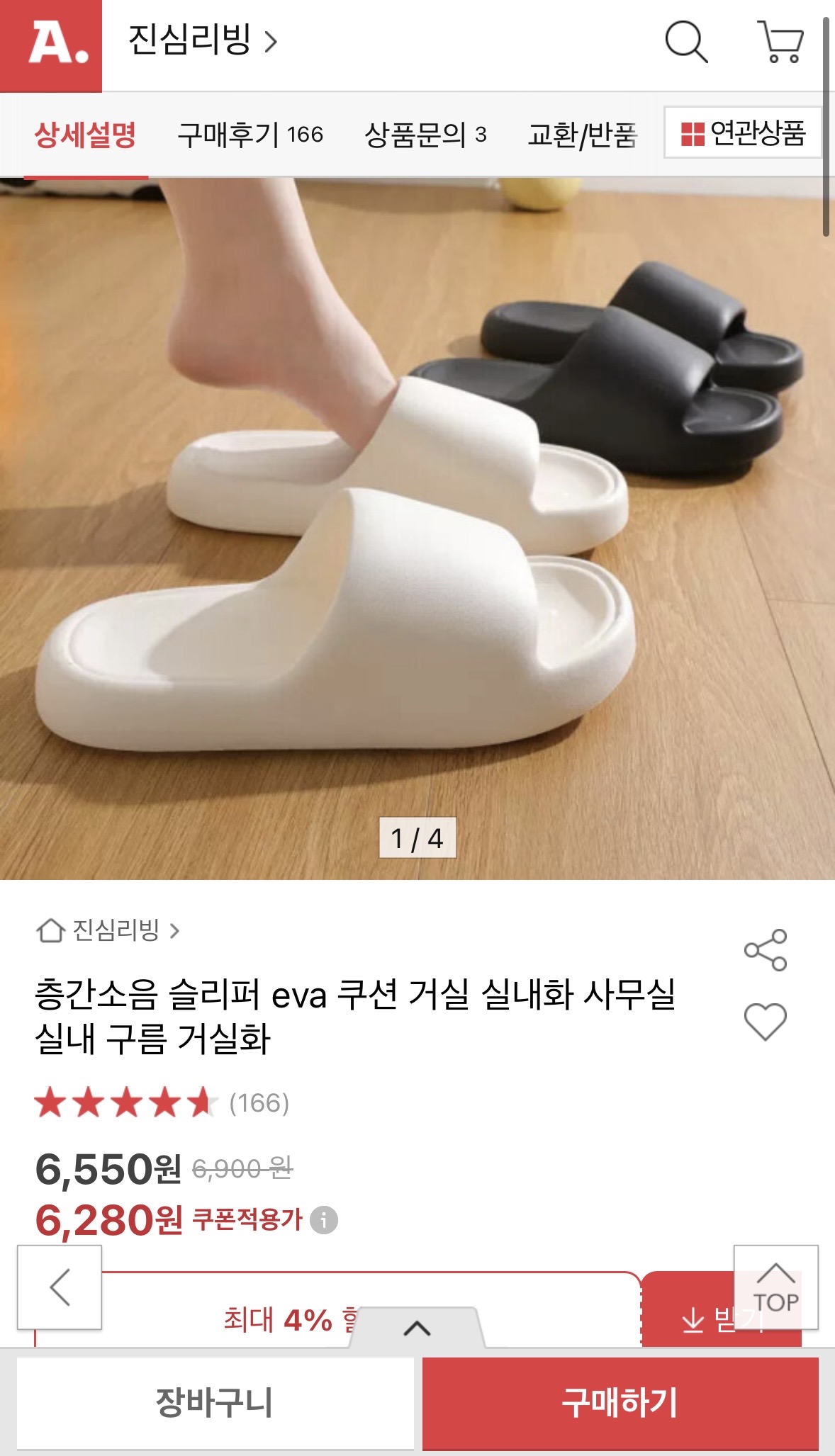This screenshot has height=1456, width=835.
Task: Share this slipper product
Action: click(766, 949)
